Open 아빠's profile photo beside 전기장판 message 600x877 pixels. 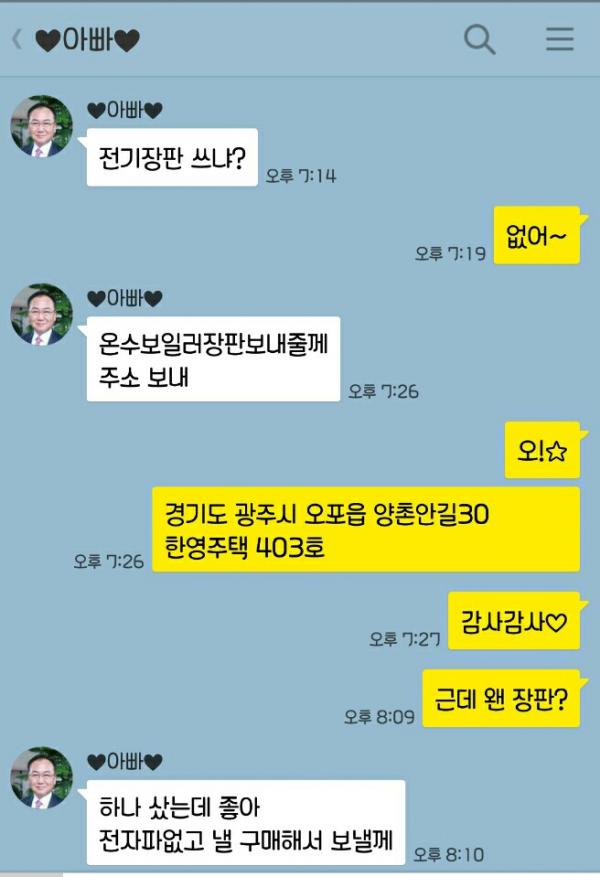tap(42, 127)
